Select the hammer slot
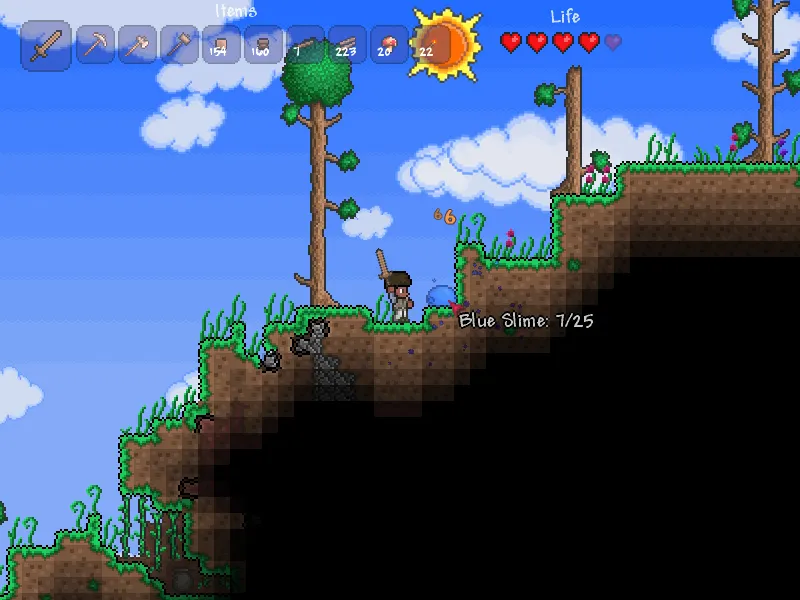The image size is (800, 600). (180, 45)
